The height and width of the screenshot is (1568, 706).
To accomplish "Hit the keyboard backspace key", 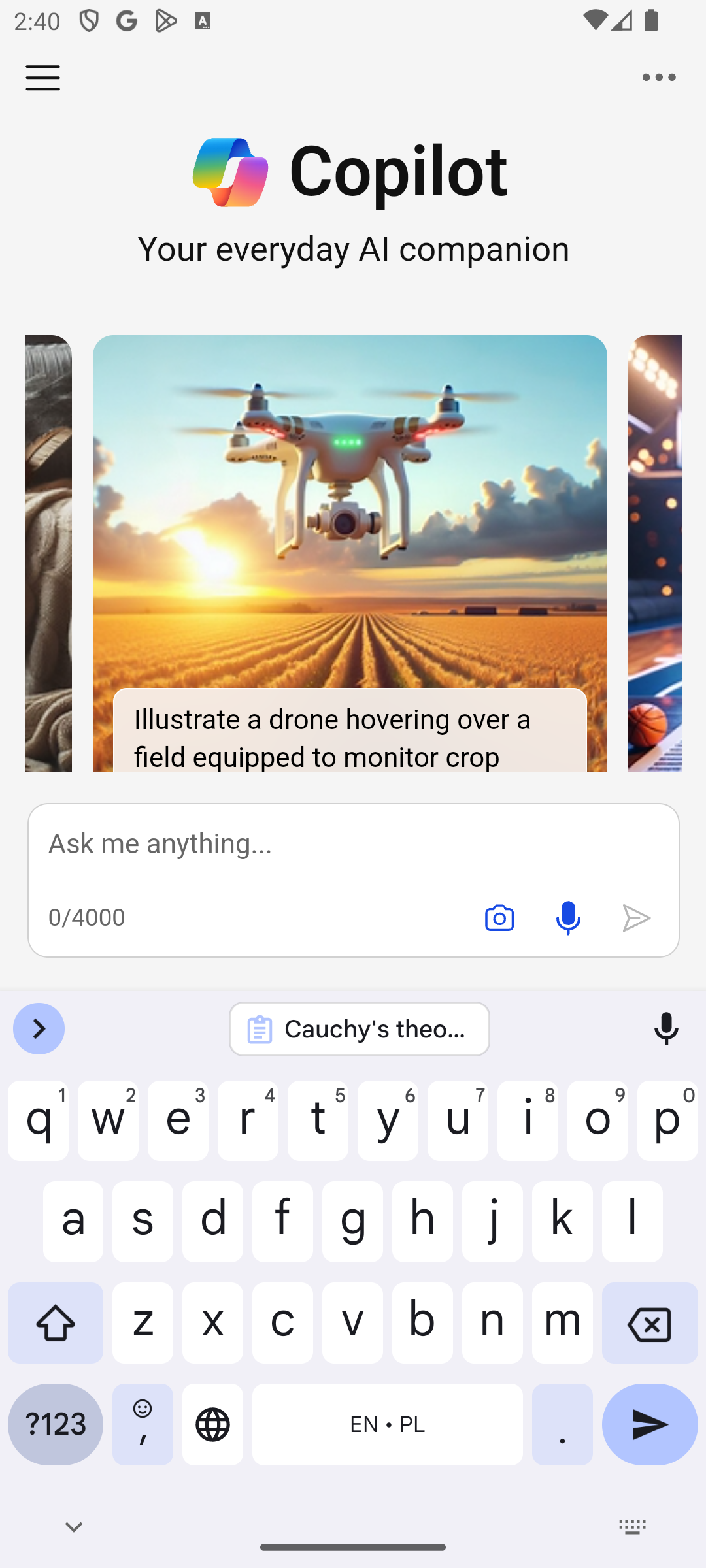I will 650,1323.
